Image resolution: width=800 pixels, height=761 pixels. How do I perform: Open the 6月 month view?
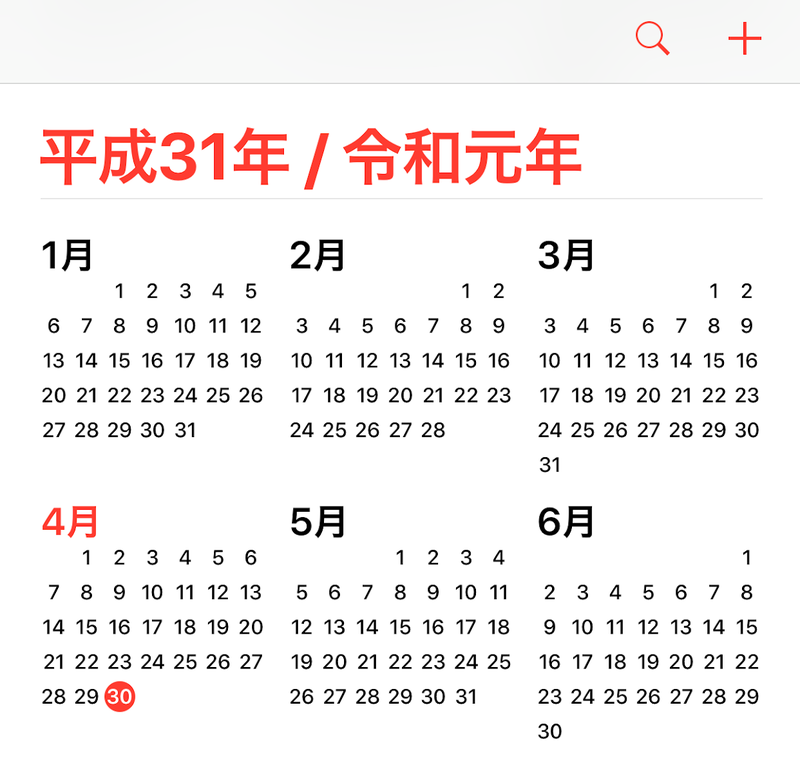[x=566, y=522]
